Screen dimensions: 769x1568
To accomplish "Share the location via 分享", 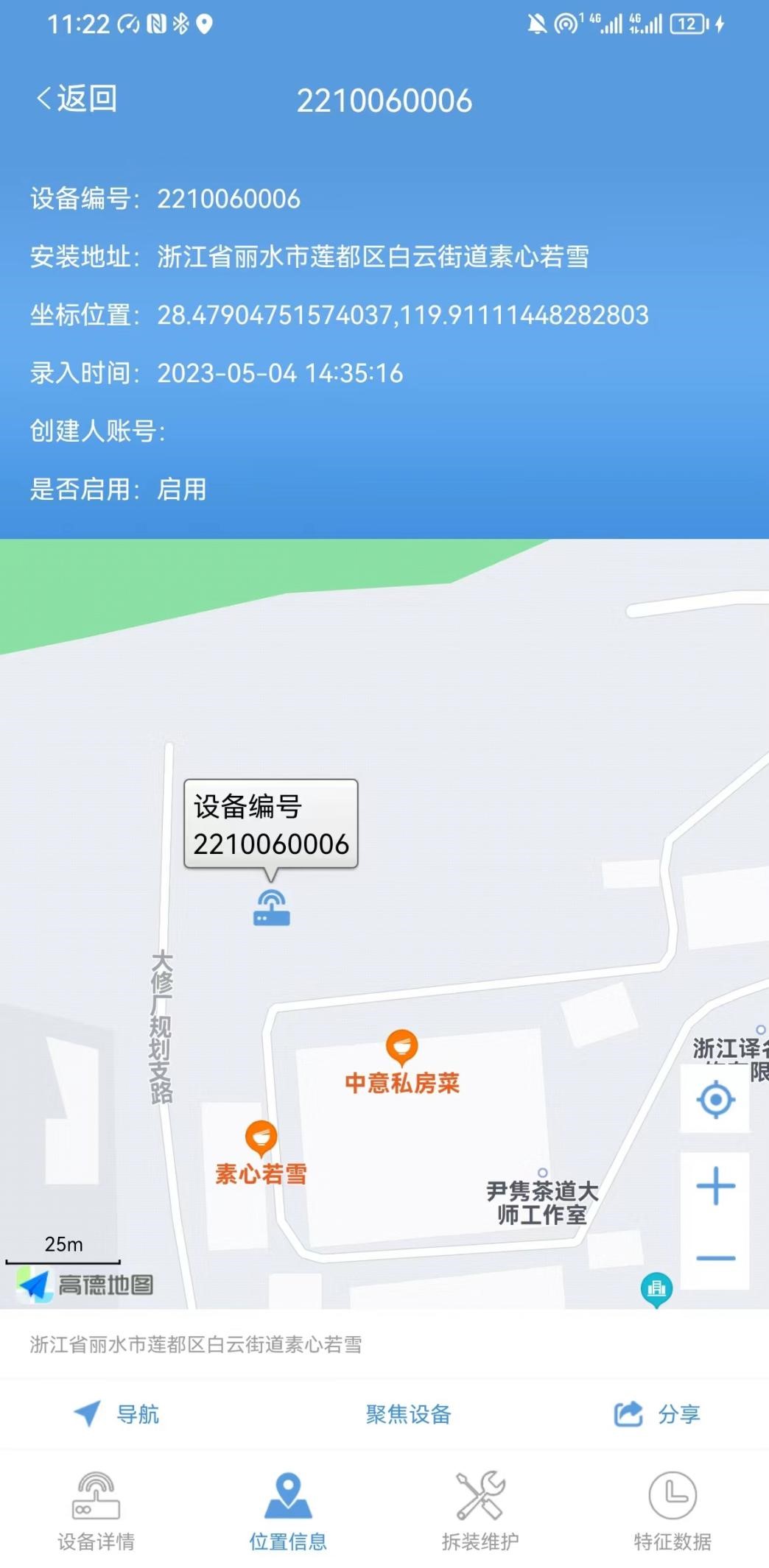I will pyautogui.click(x=658, y=1414).
